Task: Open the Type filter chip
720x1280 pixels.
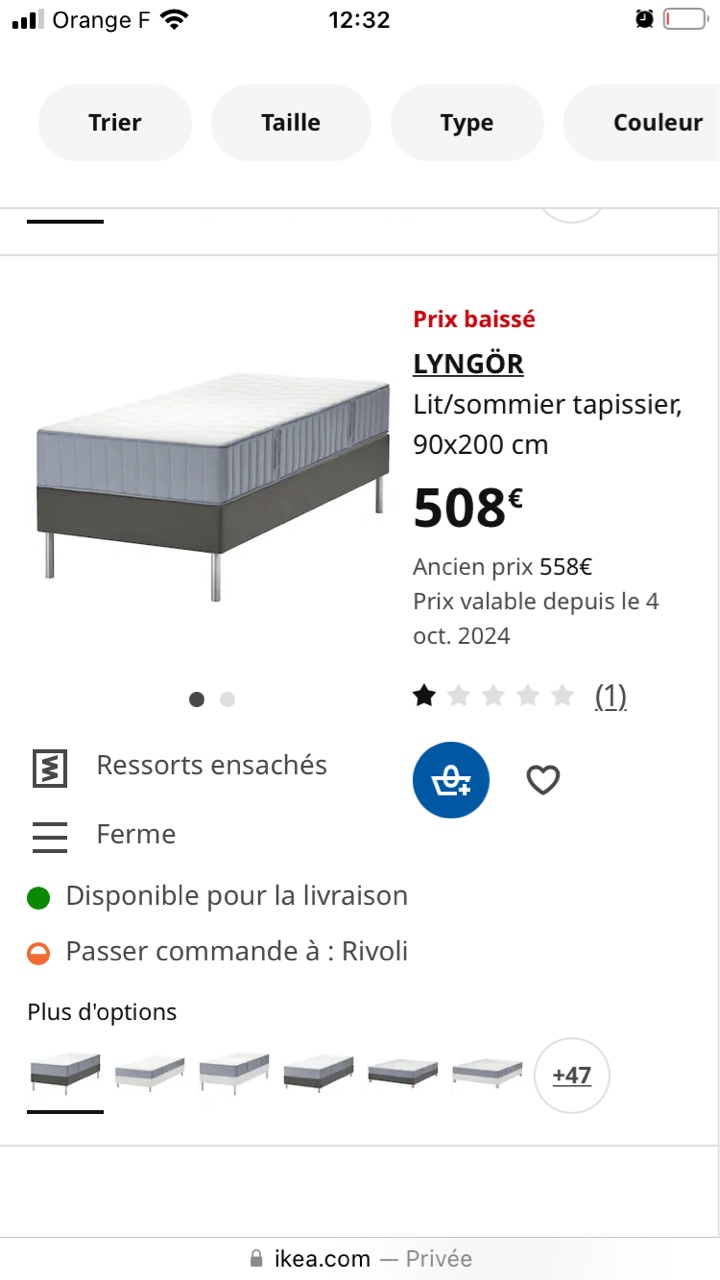Action: (466, 123)
